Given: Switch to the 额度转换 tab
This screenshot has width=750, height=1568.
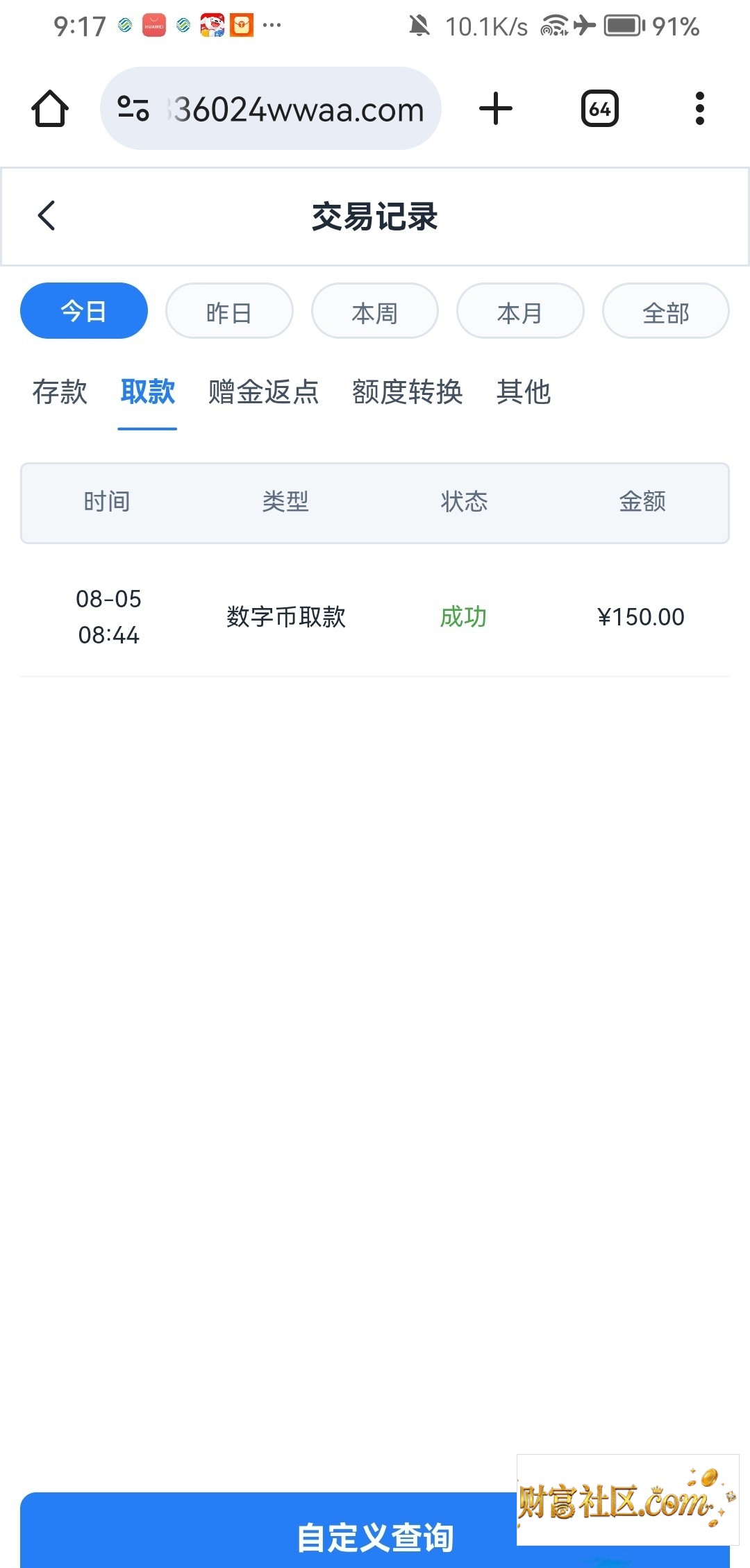Looking at the screenshot, I should point(408,392).
